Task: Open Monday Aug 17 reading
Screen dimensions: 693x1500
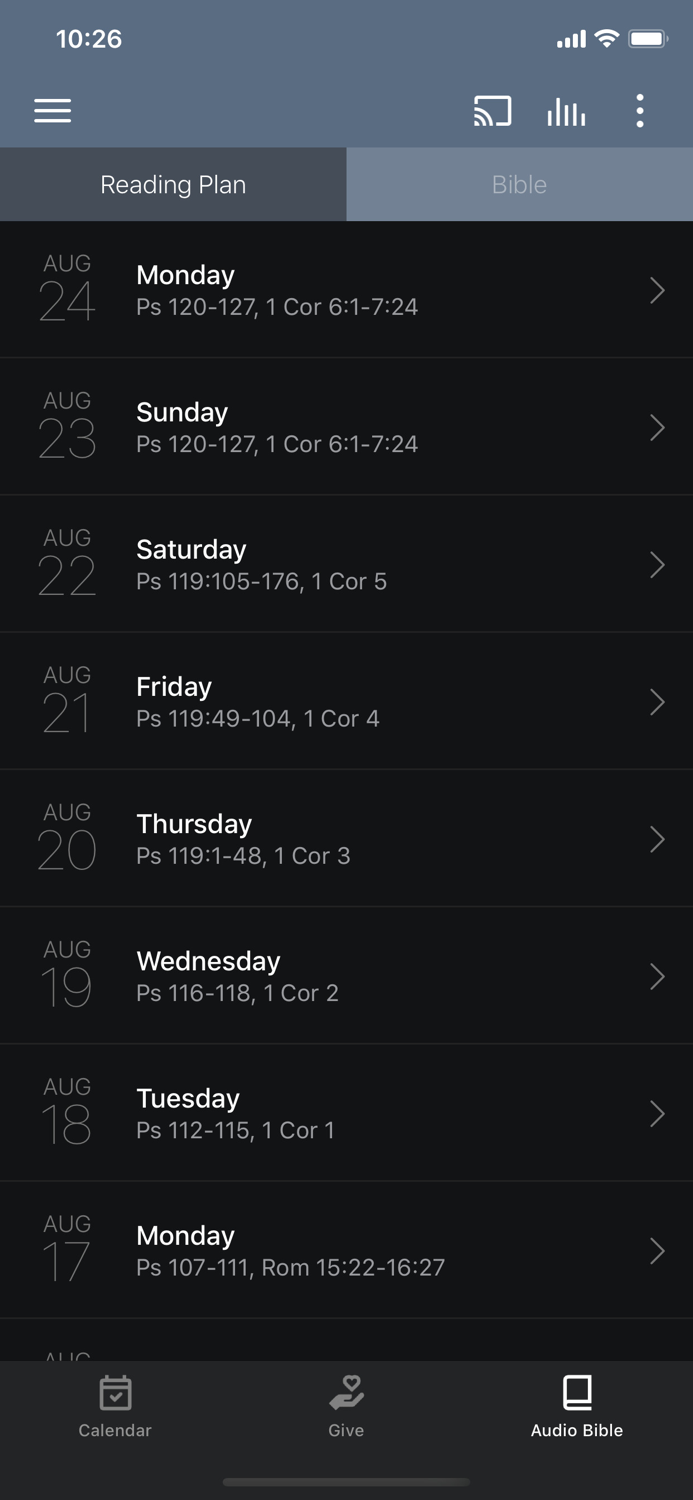Action: (346, 1250)
